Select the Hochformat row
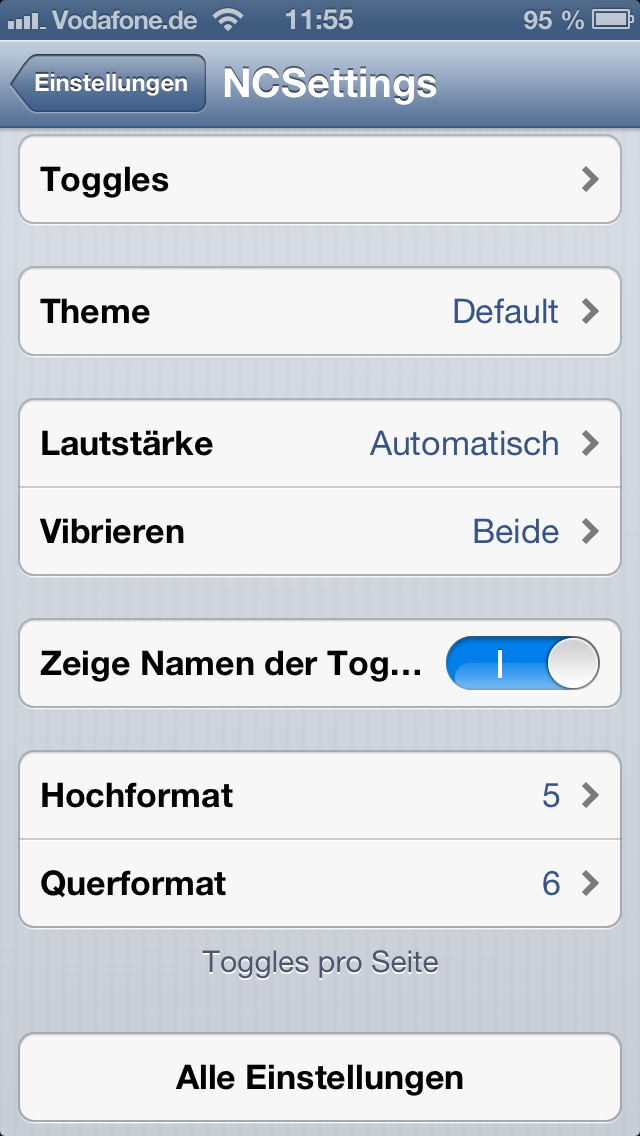640x1136 pixels. pyautogui.click(x=320, y=795)
